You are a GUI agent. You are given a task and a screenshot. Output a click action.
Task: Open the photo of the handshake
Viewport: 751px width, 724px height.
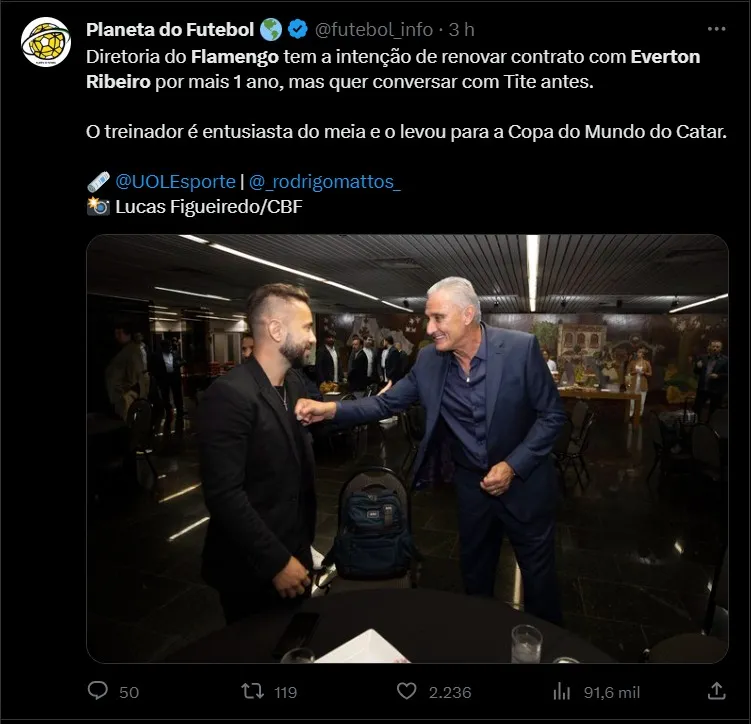[407, 448]
